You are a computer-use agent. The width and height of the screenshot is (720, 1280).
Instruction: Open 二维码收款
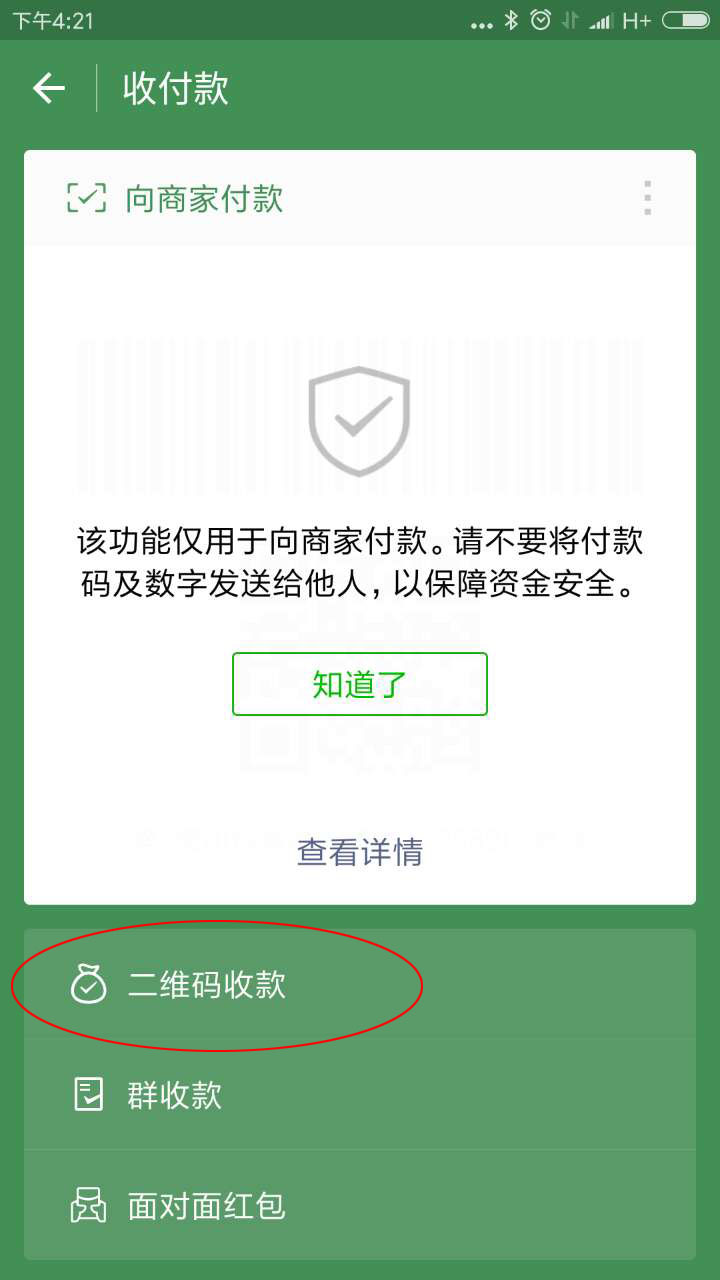point(207,985)
